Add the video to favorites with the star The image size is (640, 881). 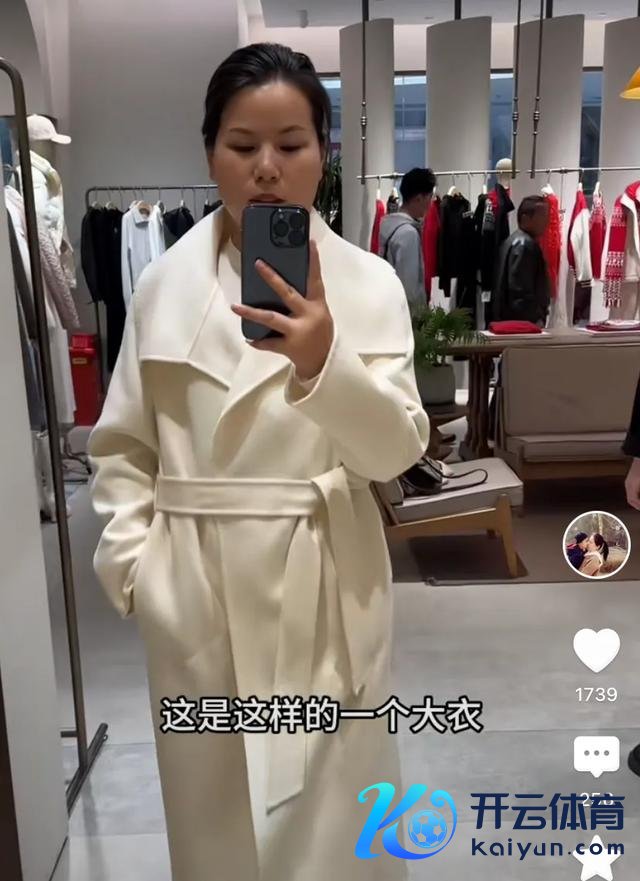(x=597, y=858)
